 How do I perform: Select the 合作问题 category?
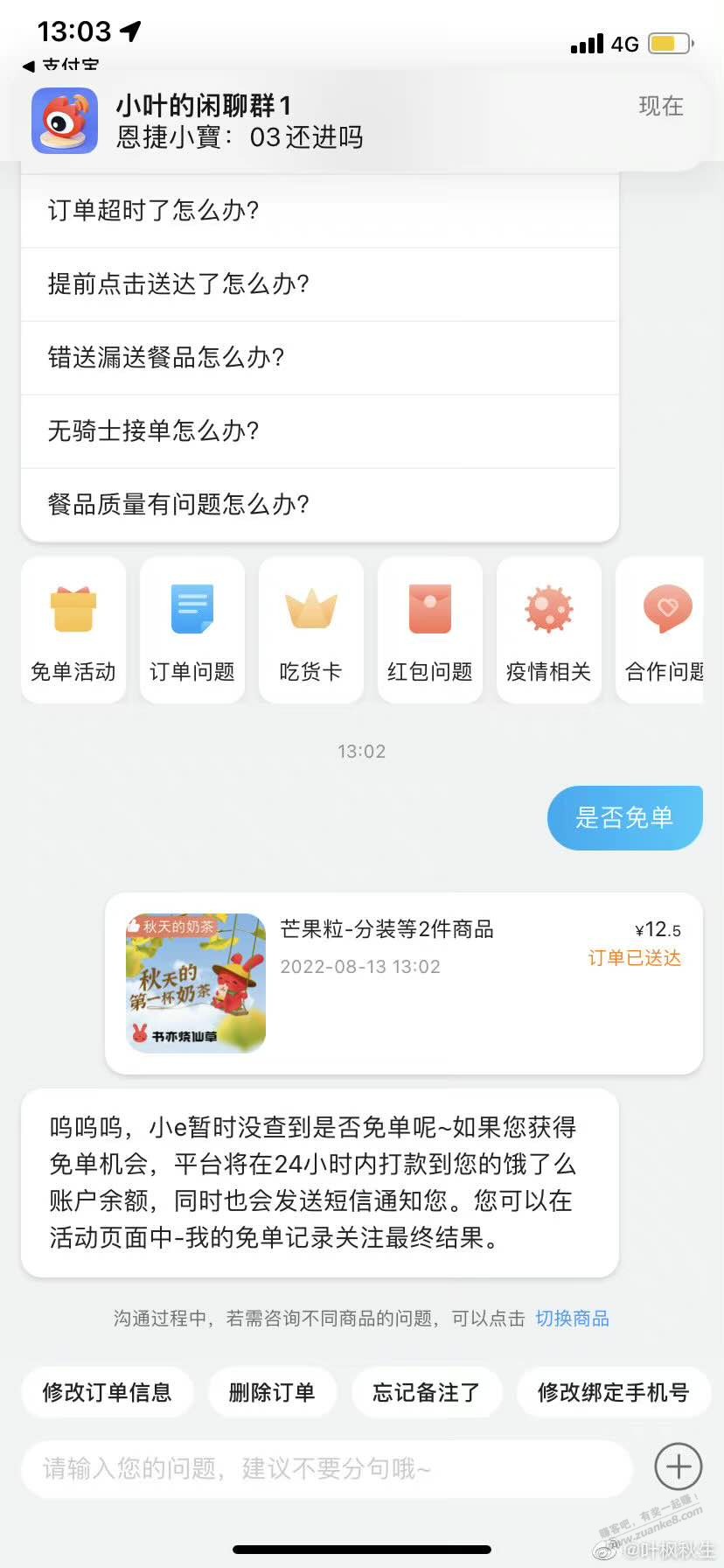tap(663, 630)
